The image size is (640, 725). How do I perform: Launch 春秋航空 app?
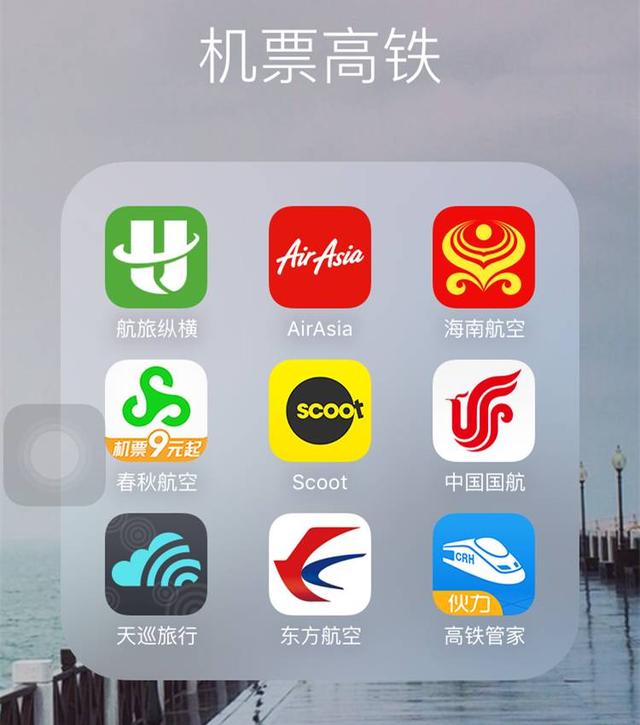pos(156,411)
